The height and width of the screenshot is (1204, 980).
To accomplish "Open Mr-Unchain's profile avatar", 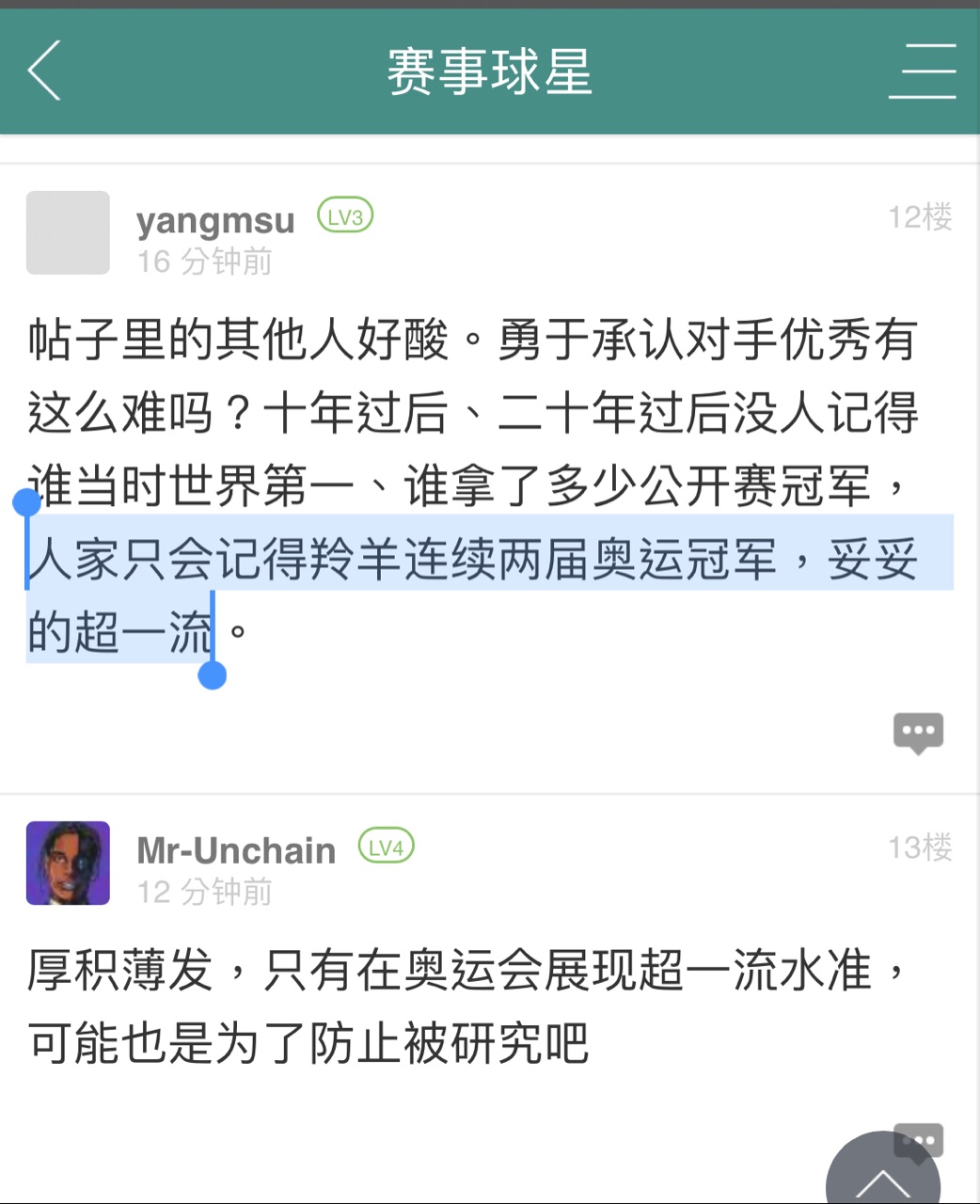I will click(x=68, y=863).
